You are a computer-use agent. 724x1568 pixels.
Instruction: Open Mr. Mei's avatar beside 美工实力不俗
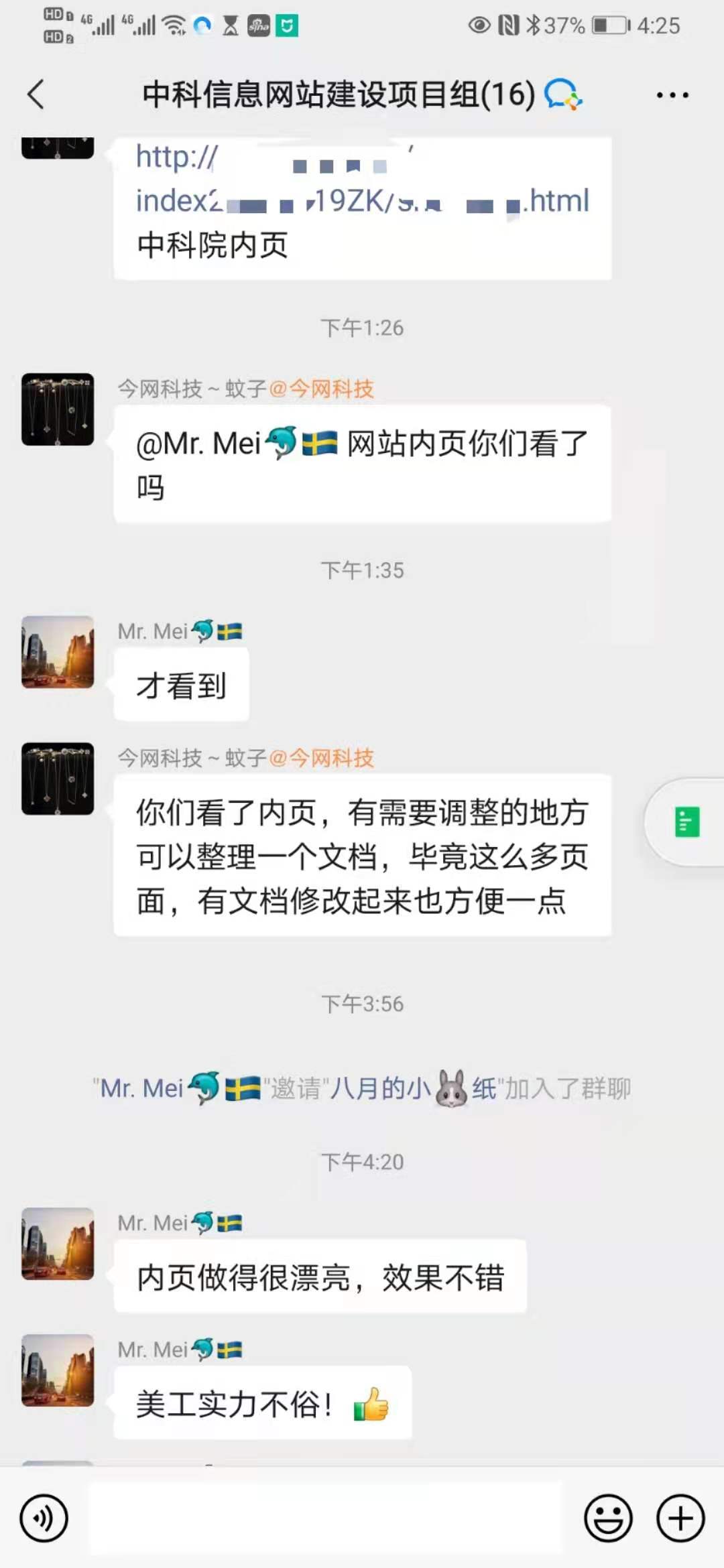click(58, 1370)
